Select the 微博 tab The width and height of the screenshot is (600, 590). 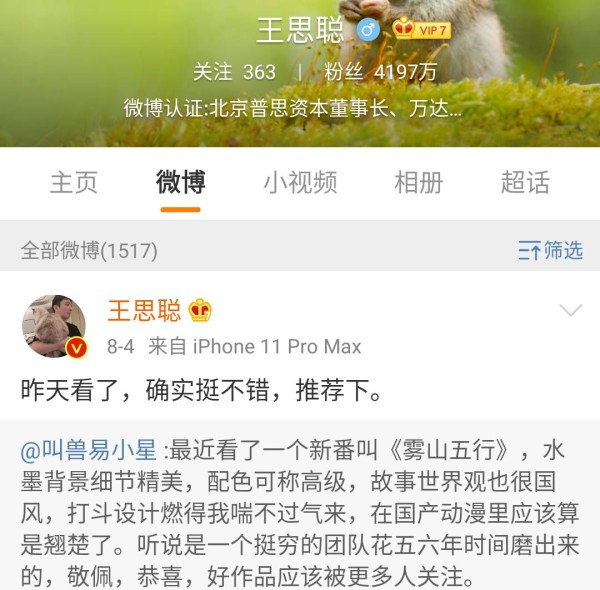pyautogui.click(x=181, y=182)
